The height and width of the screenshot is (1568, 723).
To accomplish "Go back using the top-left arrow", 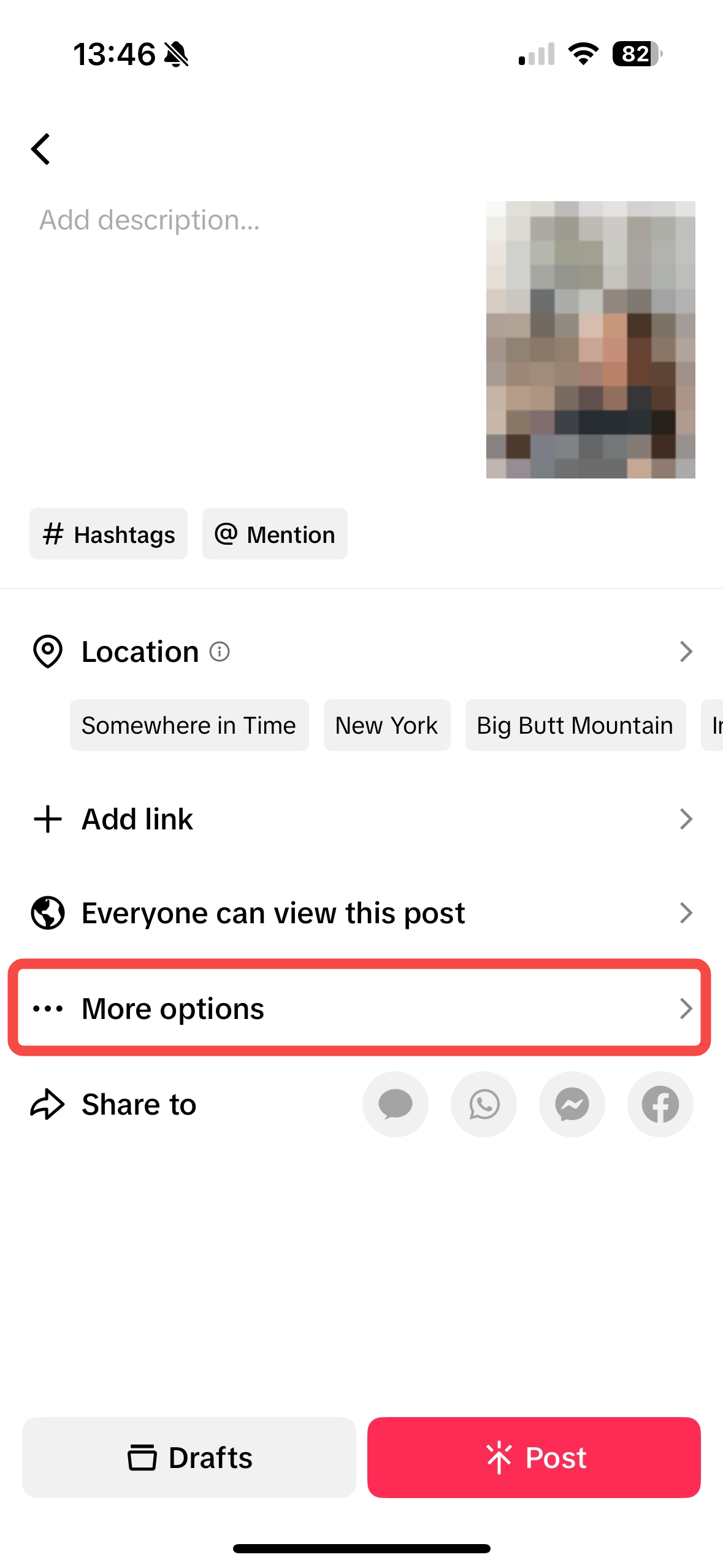I will click(40, 149).
